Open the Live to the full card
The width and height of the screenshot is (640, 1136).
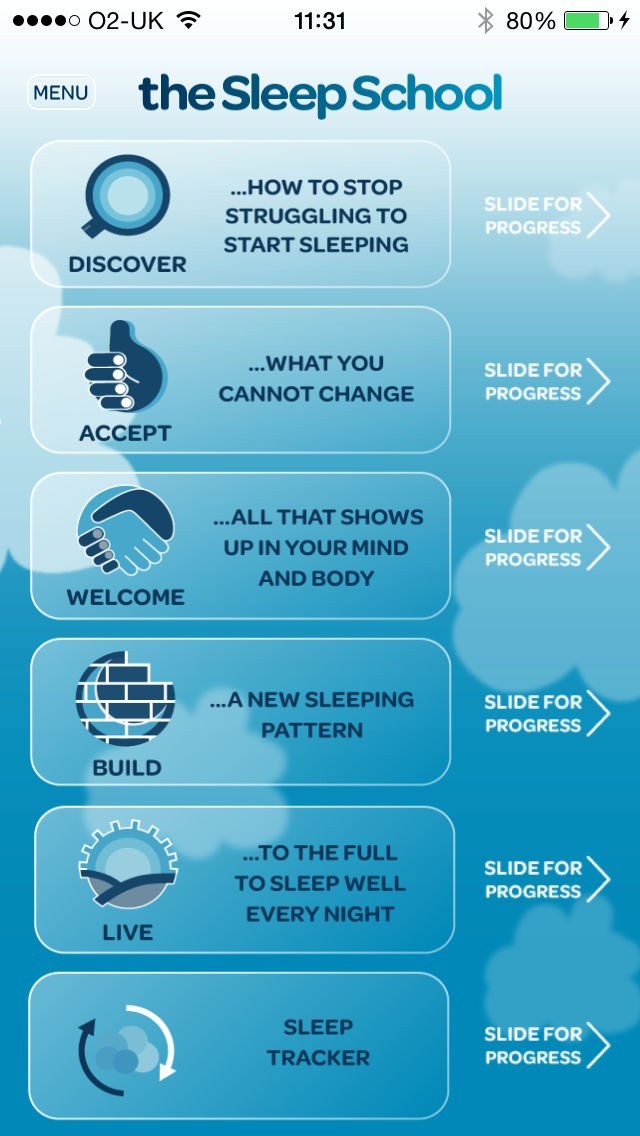coord(244,880)
